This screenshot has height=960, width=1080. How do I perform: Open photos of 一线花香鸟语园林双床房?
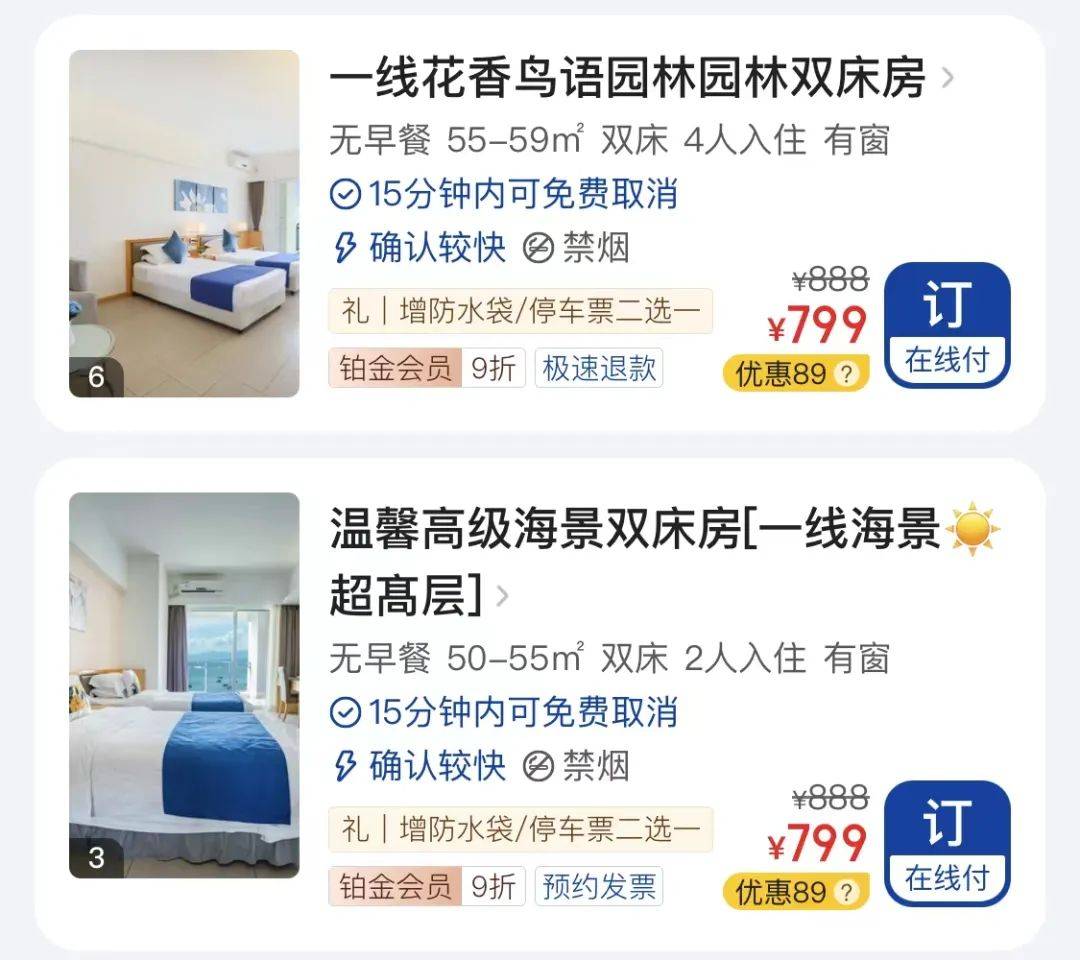click(184, 223)
